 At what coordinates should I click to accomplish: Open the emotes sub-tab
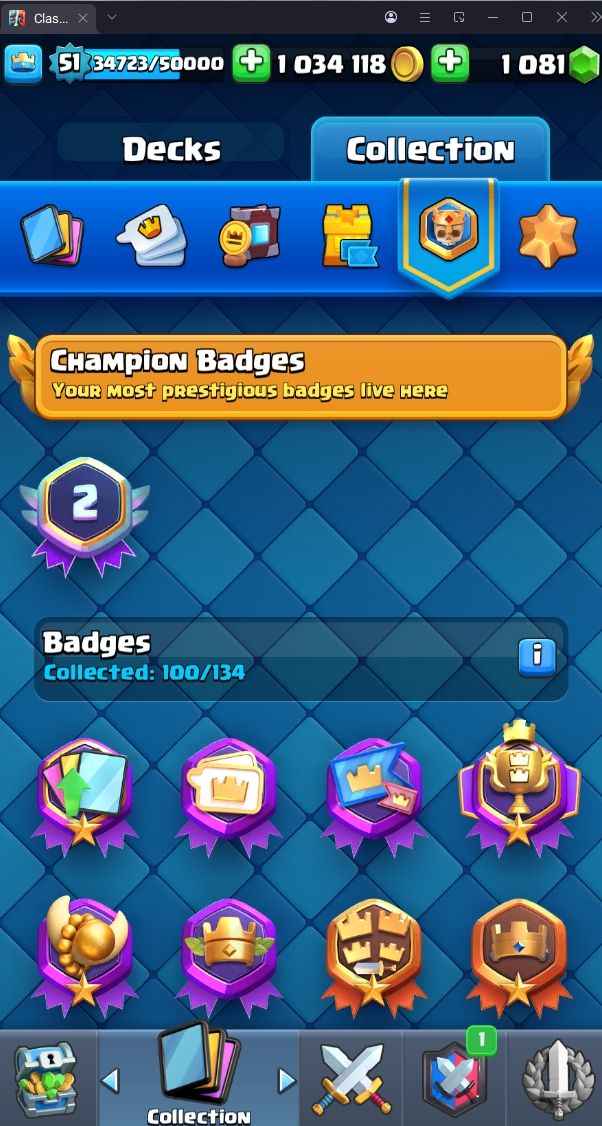tap(152, 235)
